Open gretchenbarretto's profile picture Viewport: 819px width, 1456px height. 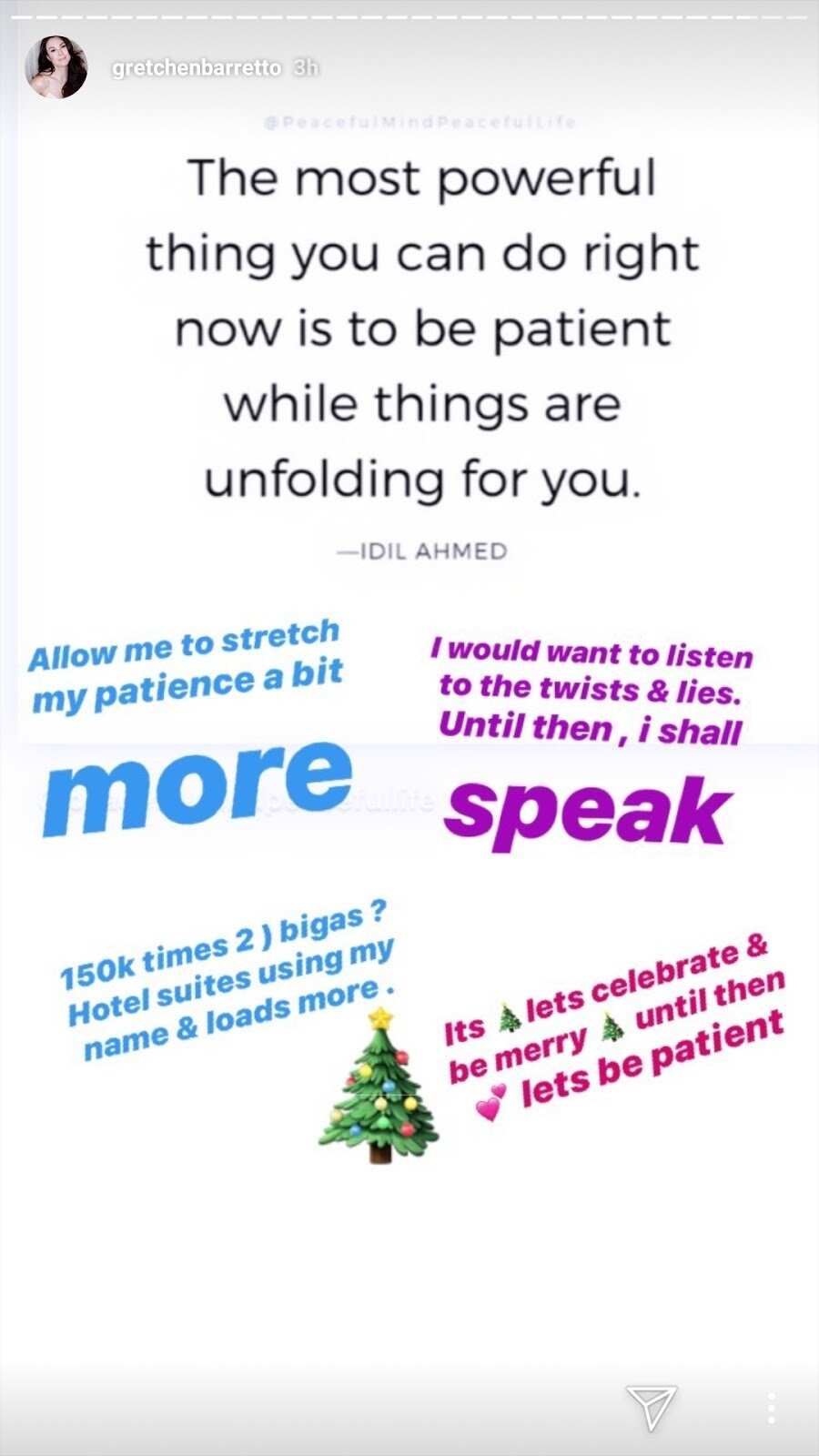pos(56,67)
